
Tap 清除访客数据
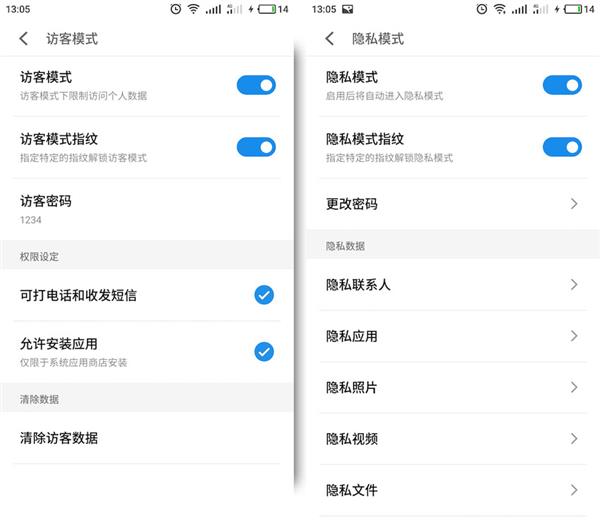pos(150,438)
